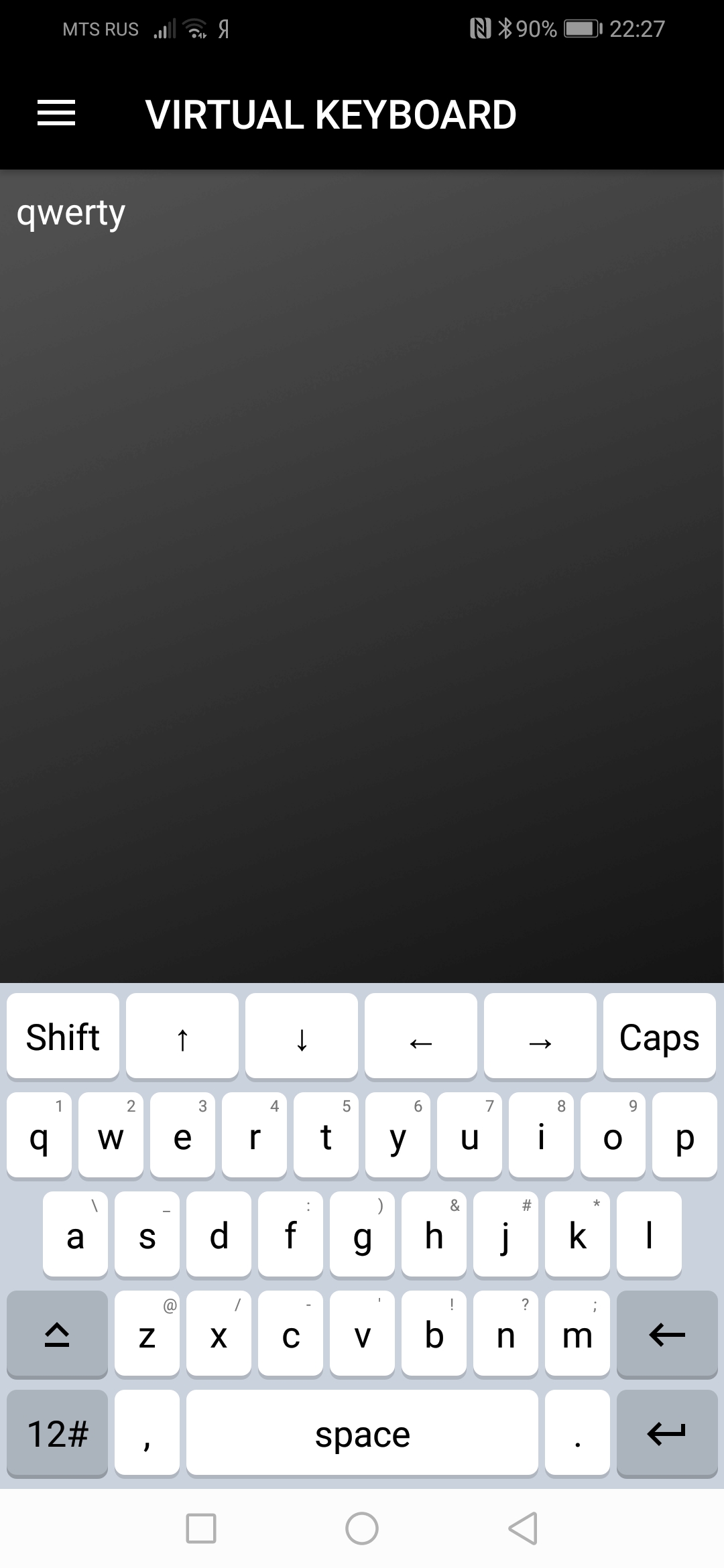This screenshot has width=724, height=1568.
Task: Type the letter h
Action: tap(434, 1234)
